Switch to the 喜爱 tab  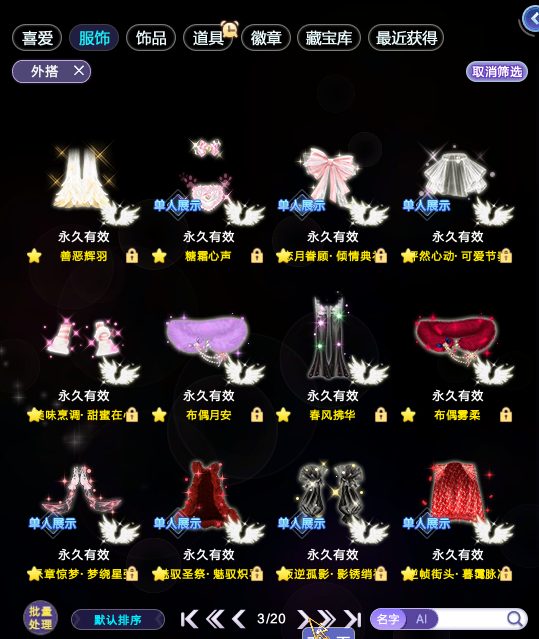click(37, 38)
